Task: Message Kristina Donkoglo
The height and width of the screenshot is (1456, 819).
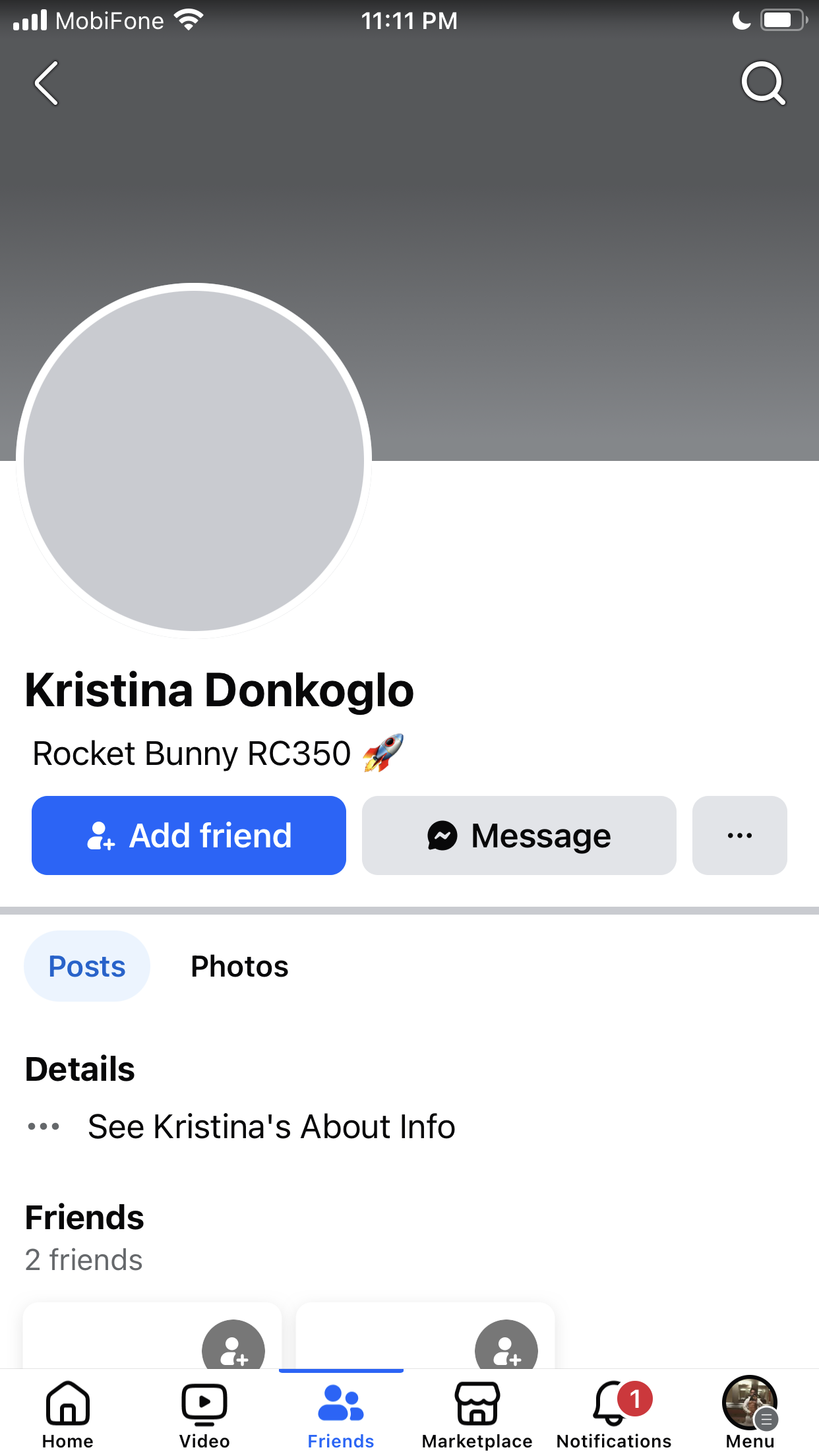Action: pyautogui.click(x=519, y=835)
